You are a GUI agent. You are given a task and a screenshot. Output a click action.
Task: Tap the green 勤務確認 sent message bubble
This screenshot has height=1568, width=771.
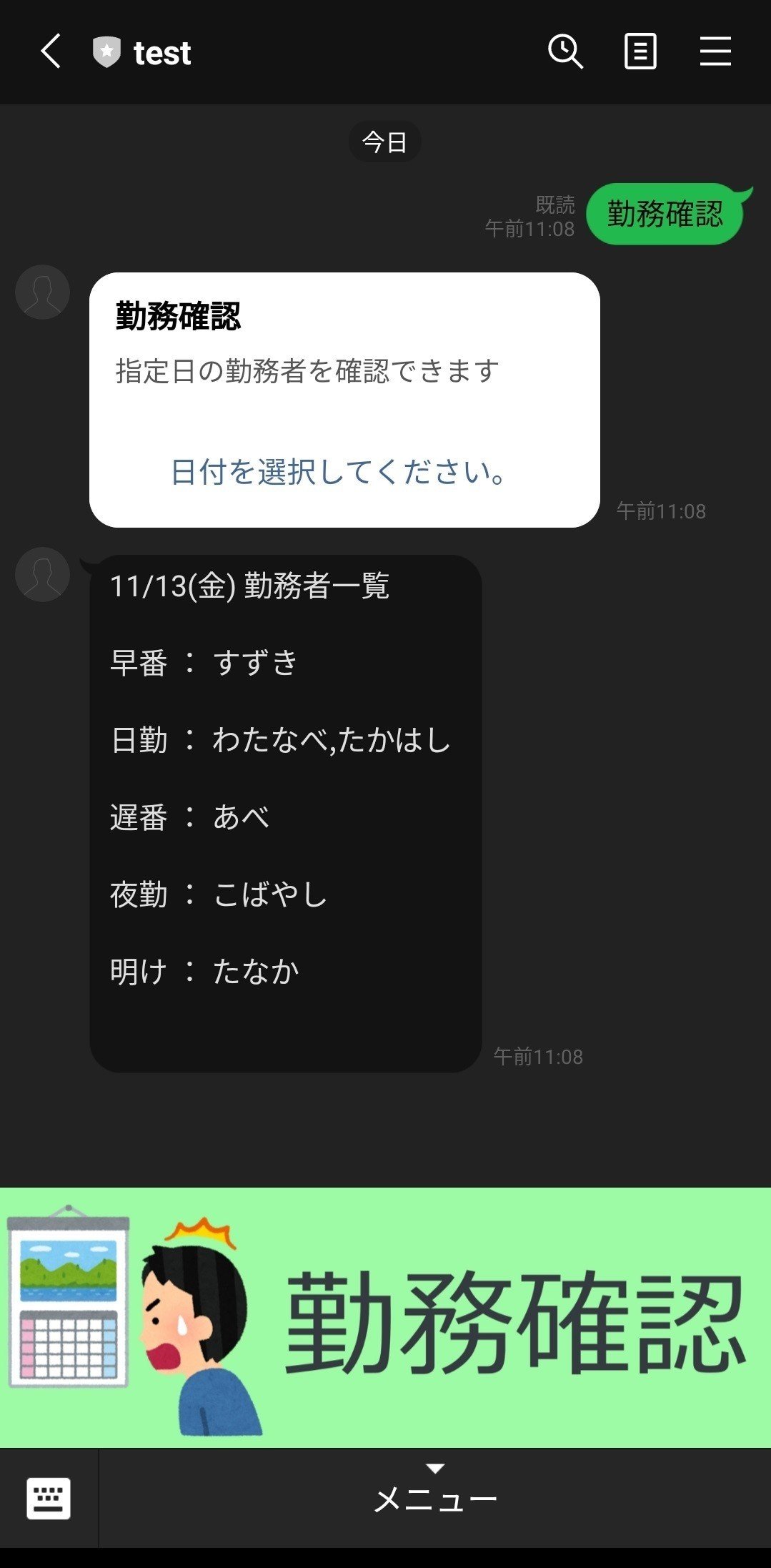(665, 212)
